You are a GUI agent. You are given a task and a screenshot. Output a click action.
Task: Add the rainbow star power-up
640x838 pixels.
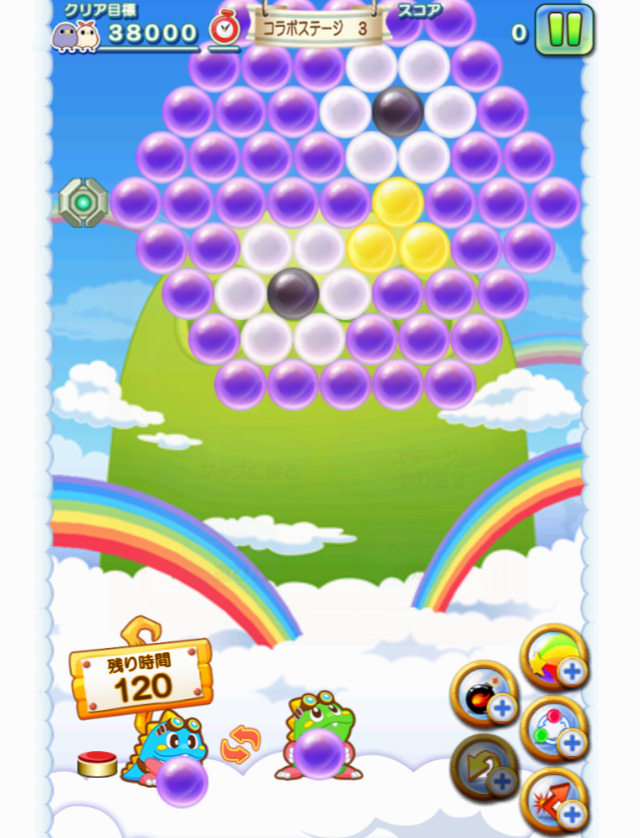[x=553, y=657]
